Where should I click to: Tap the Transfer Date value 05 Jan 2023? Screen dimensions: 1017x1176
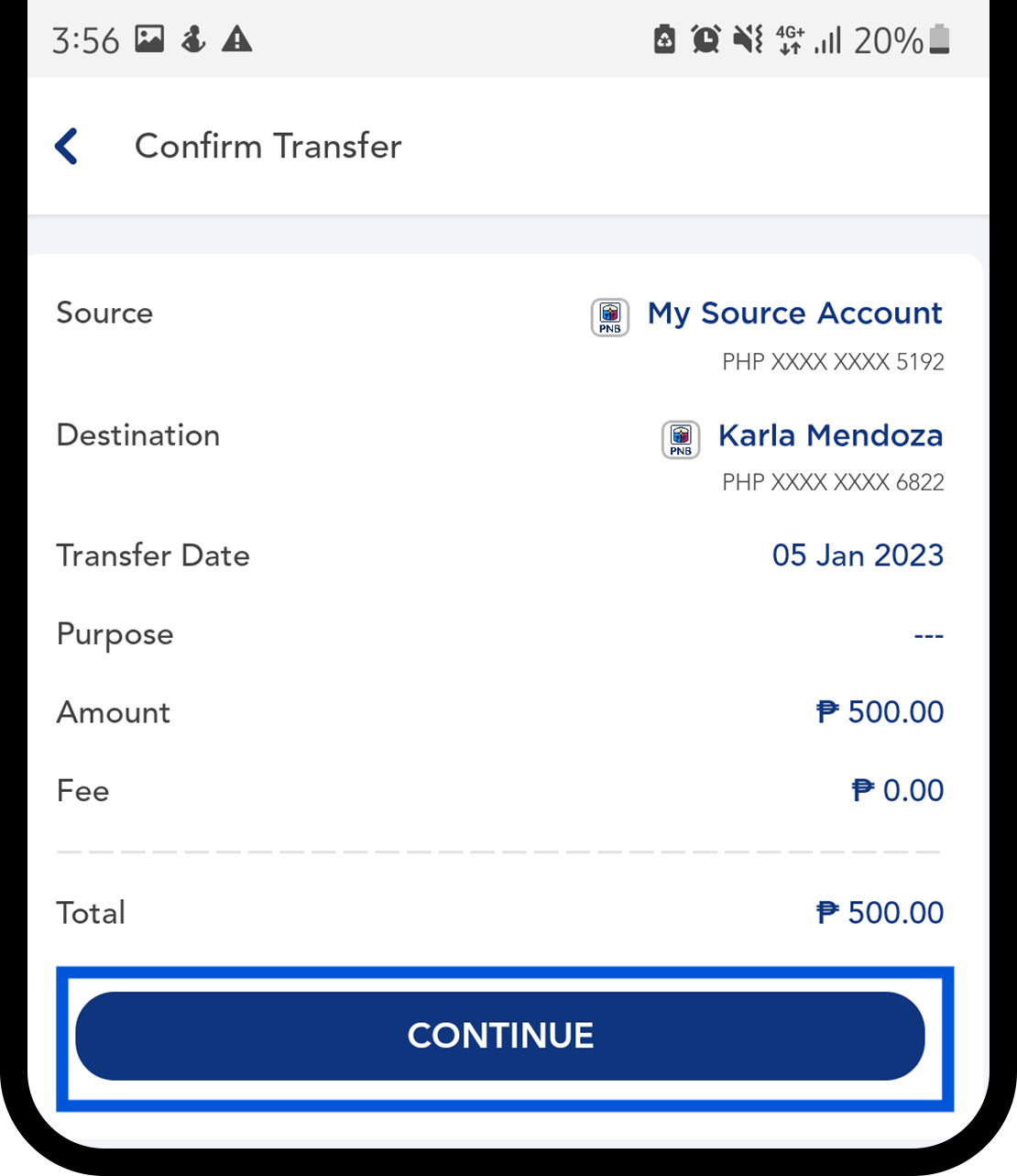(x=858, y=555)
